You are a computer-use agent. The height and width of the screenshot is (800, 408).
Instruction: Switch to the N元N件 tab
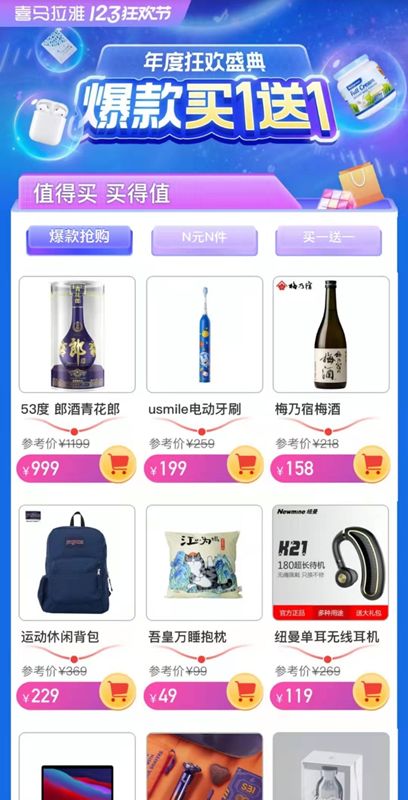[205, 240]
